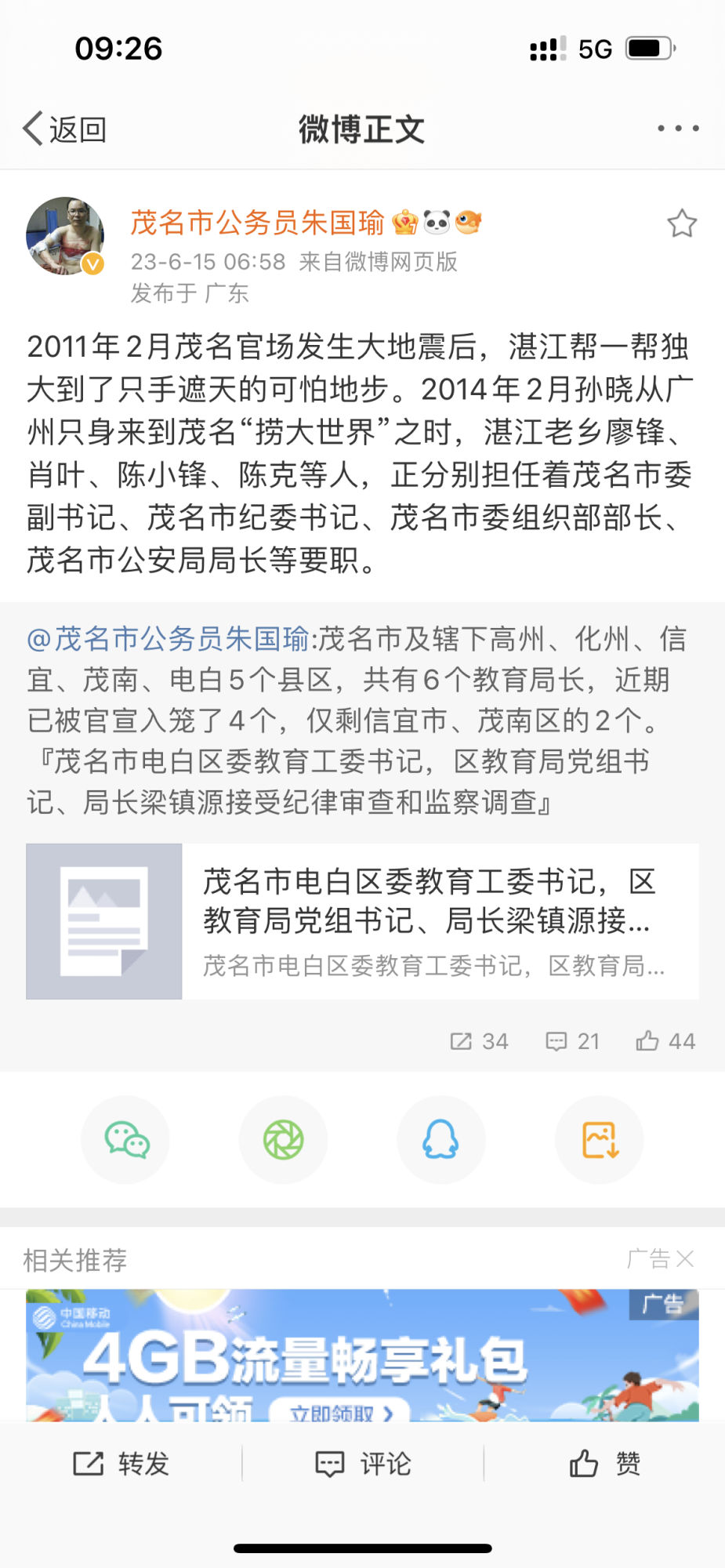Open the linked article card about 梁镇源
Image resolution: width=725 pixels, height=1568 pixels.
point(362,921)
